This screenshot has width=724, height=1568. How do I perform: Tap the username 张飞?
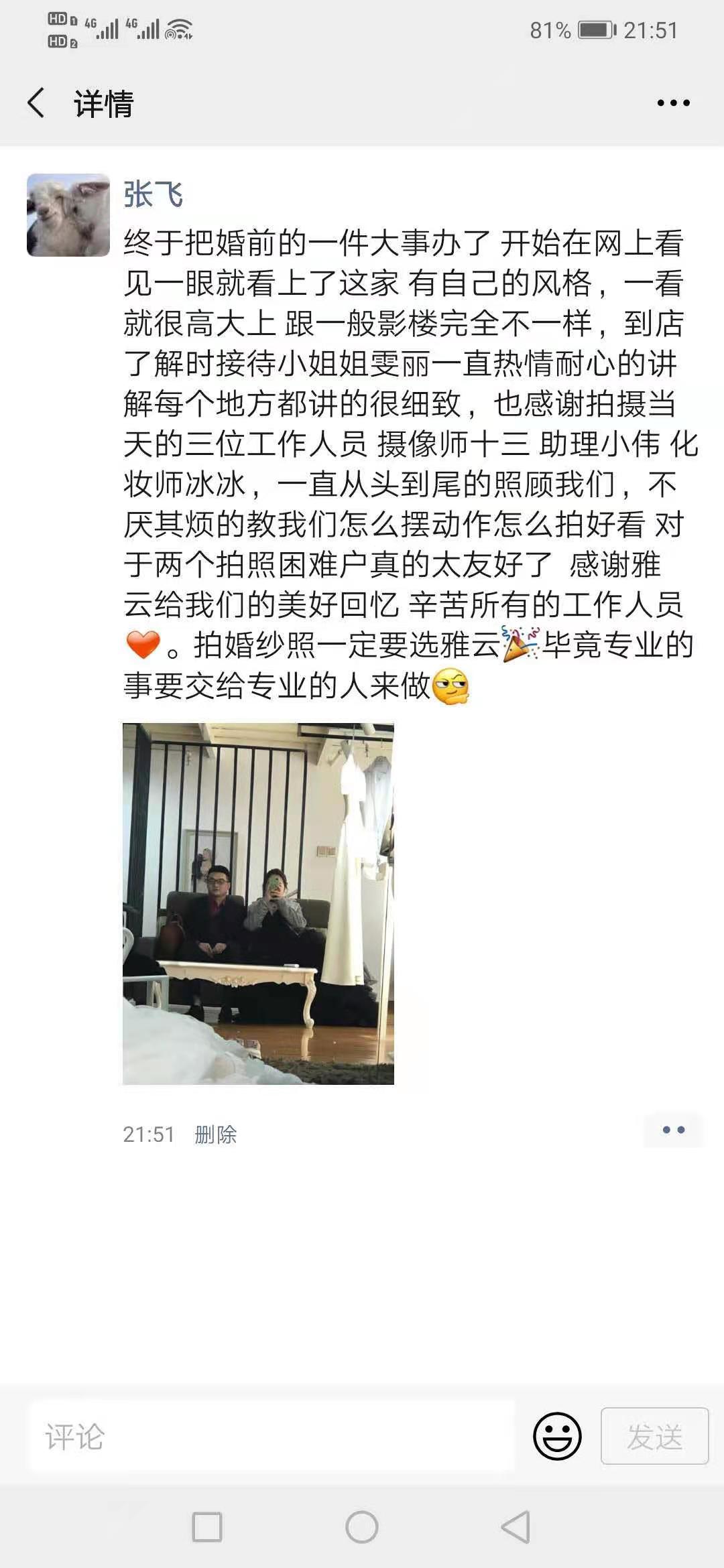[x=153, y=195]
